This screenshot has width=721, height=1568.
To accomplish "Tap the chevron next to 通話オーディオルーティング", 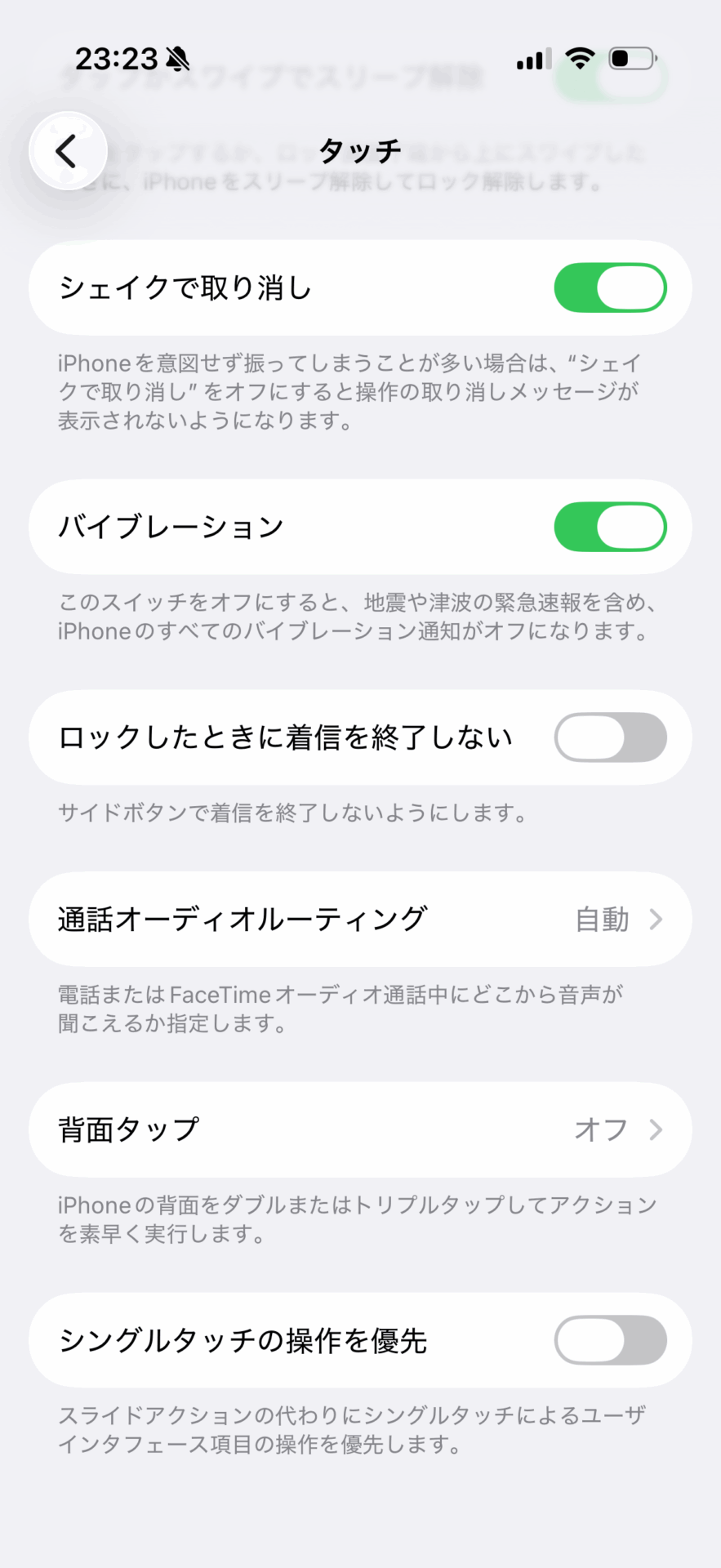I will pyautogui.click(x=656, y=919).
